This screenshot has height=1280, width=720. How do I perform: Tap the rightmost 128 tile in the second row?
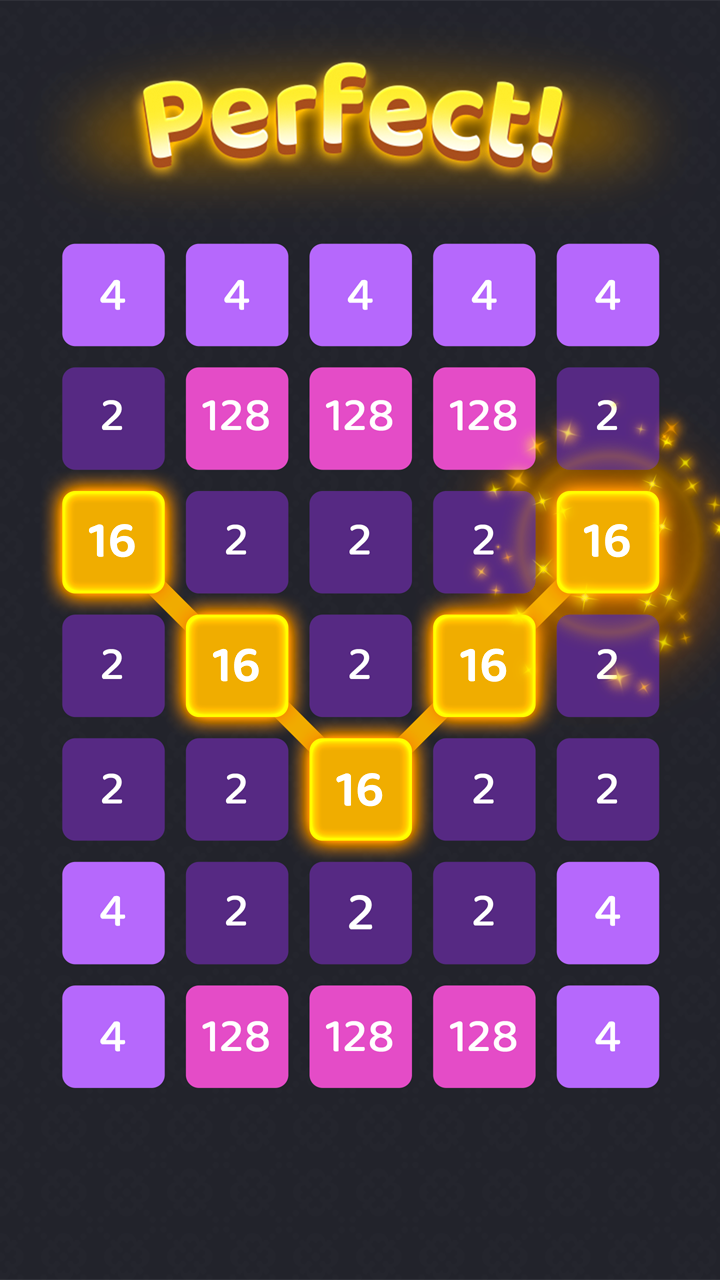(484, 417)
